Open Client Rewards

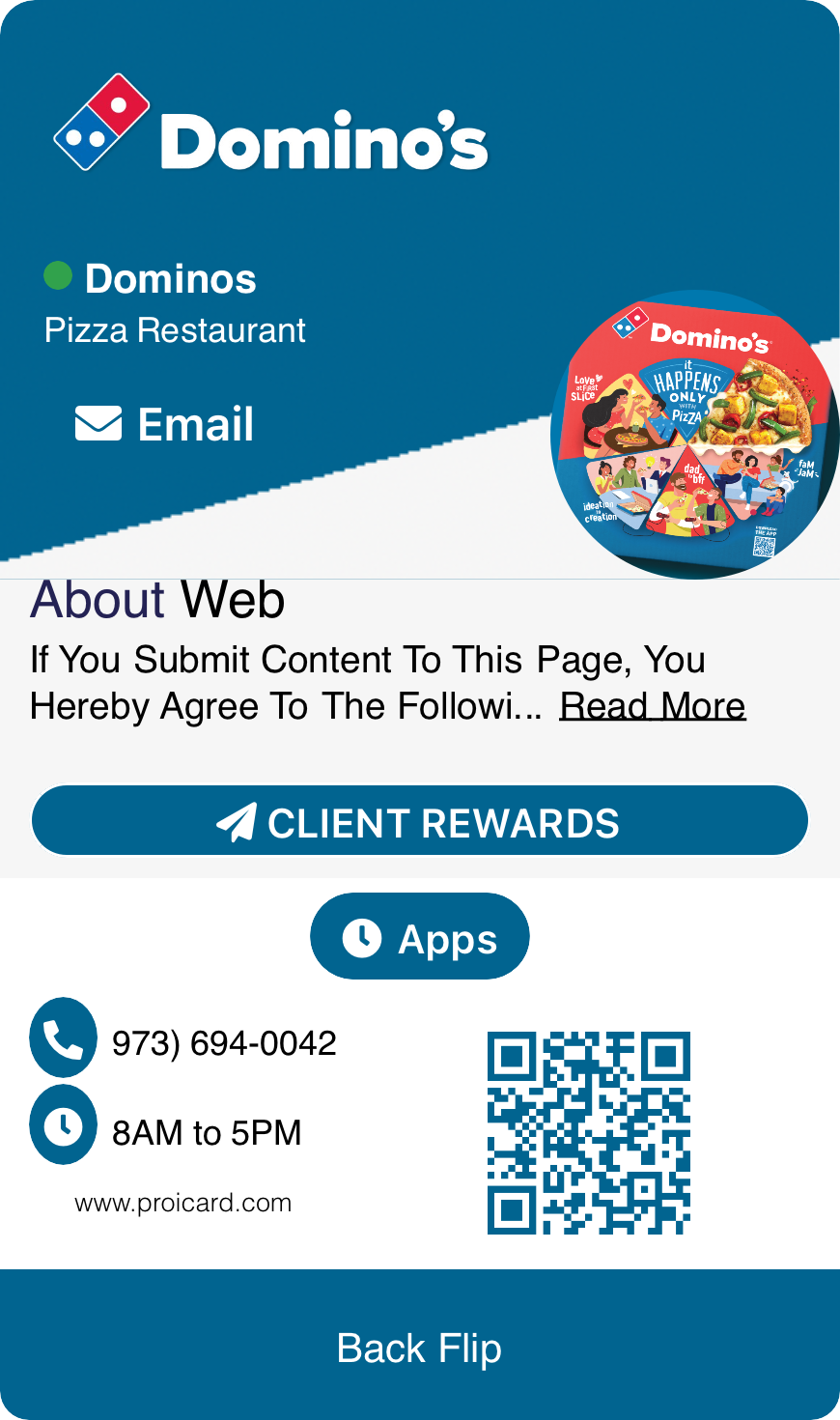[420, 821]
